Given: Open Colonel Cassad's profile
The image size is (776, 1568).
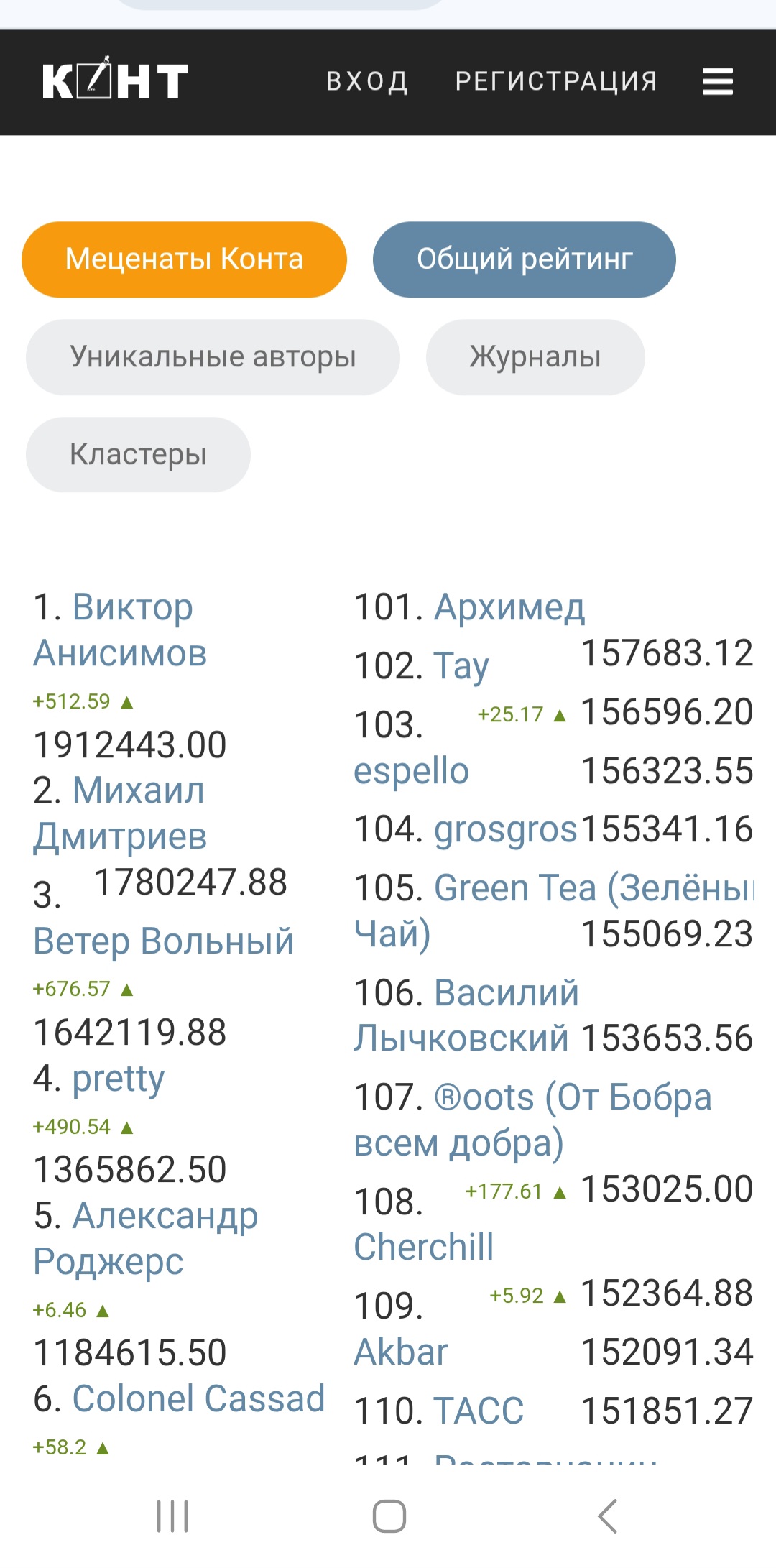Looking at the screenshot, I should pyautogui.click(x=198, y=1398).
